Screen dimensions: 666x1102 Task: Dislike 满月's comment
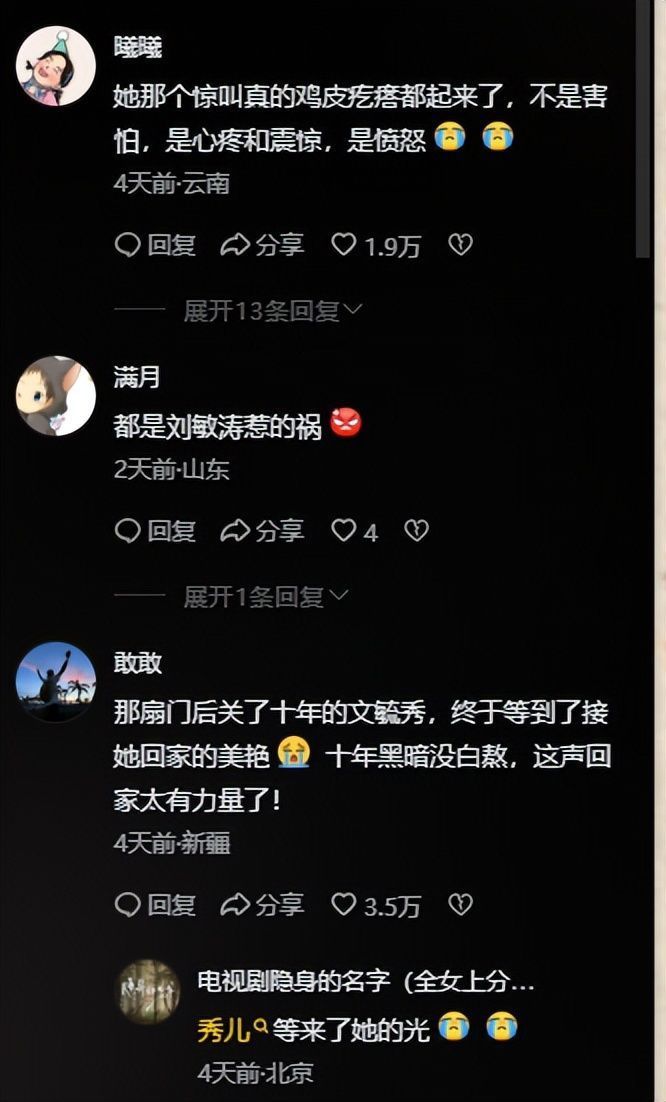coord(417,531)
